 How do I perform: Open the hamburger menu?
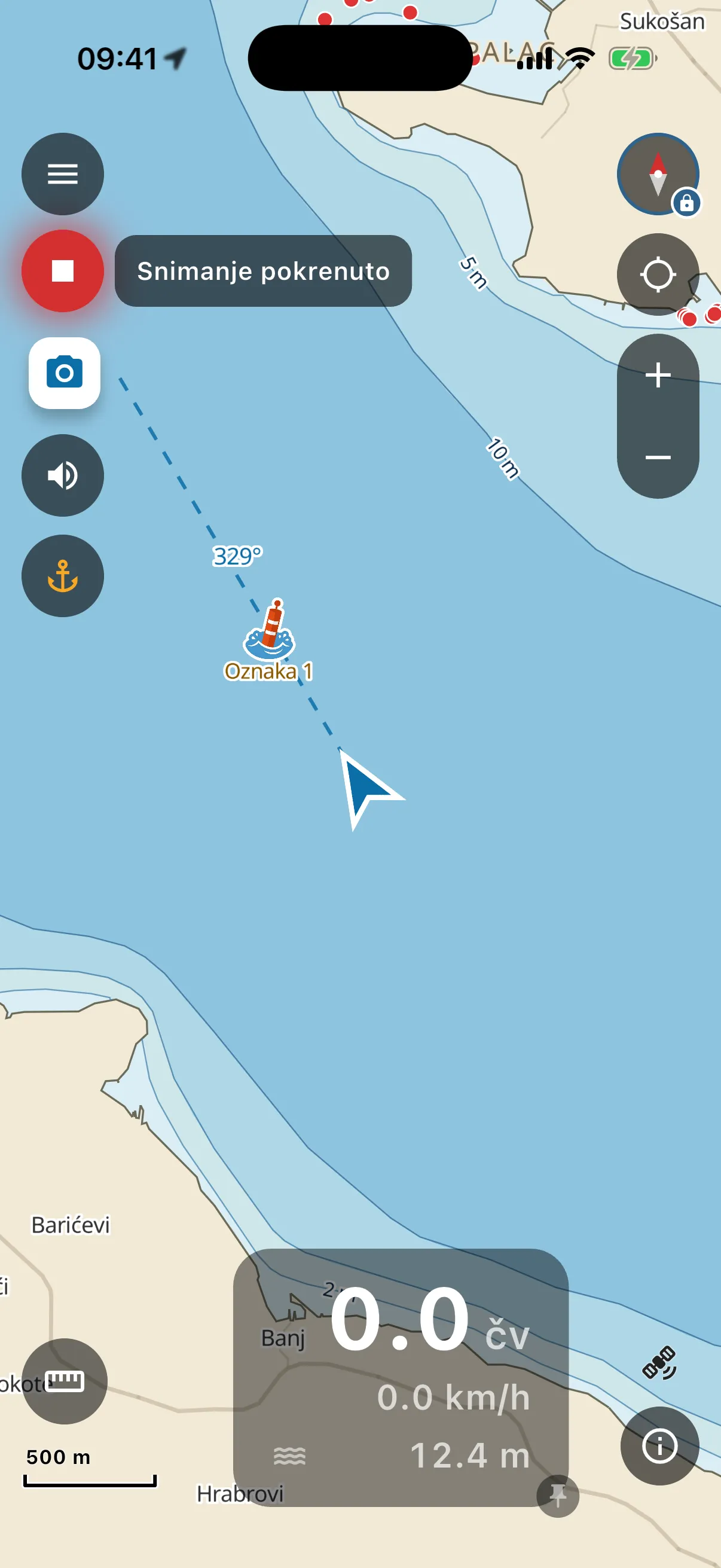63,174
